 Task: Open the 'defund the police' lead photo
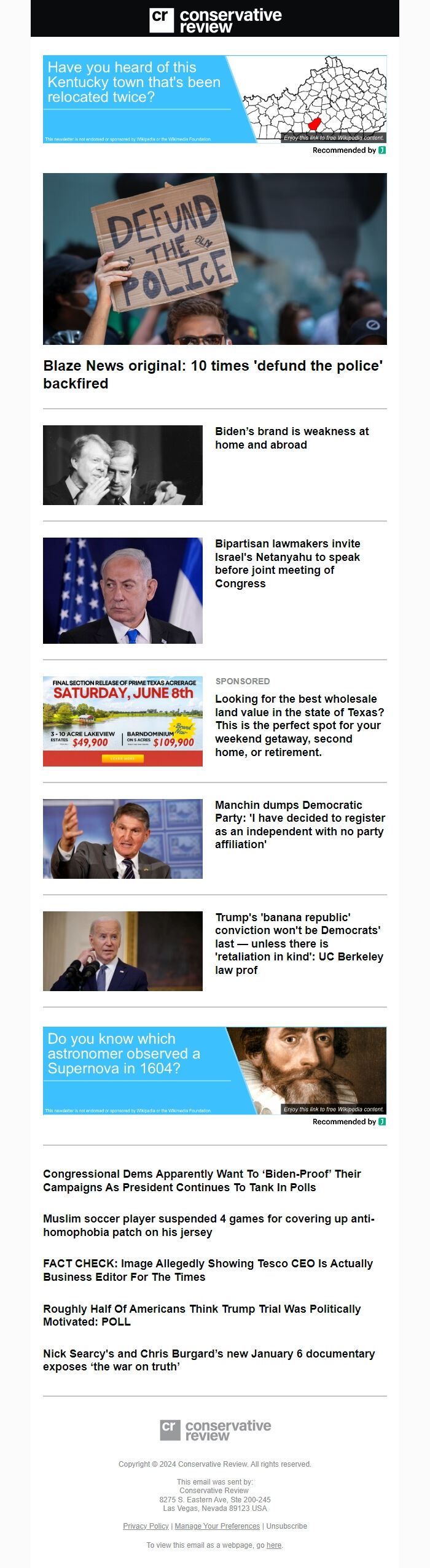click(214, 258)
